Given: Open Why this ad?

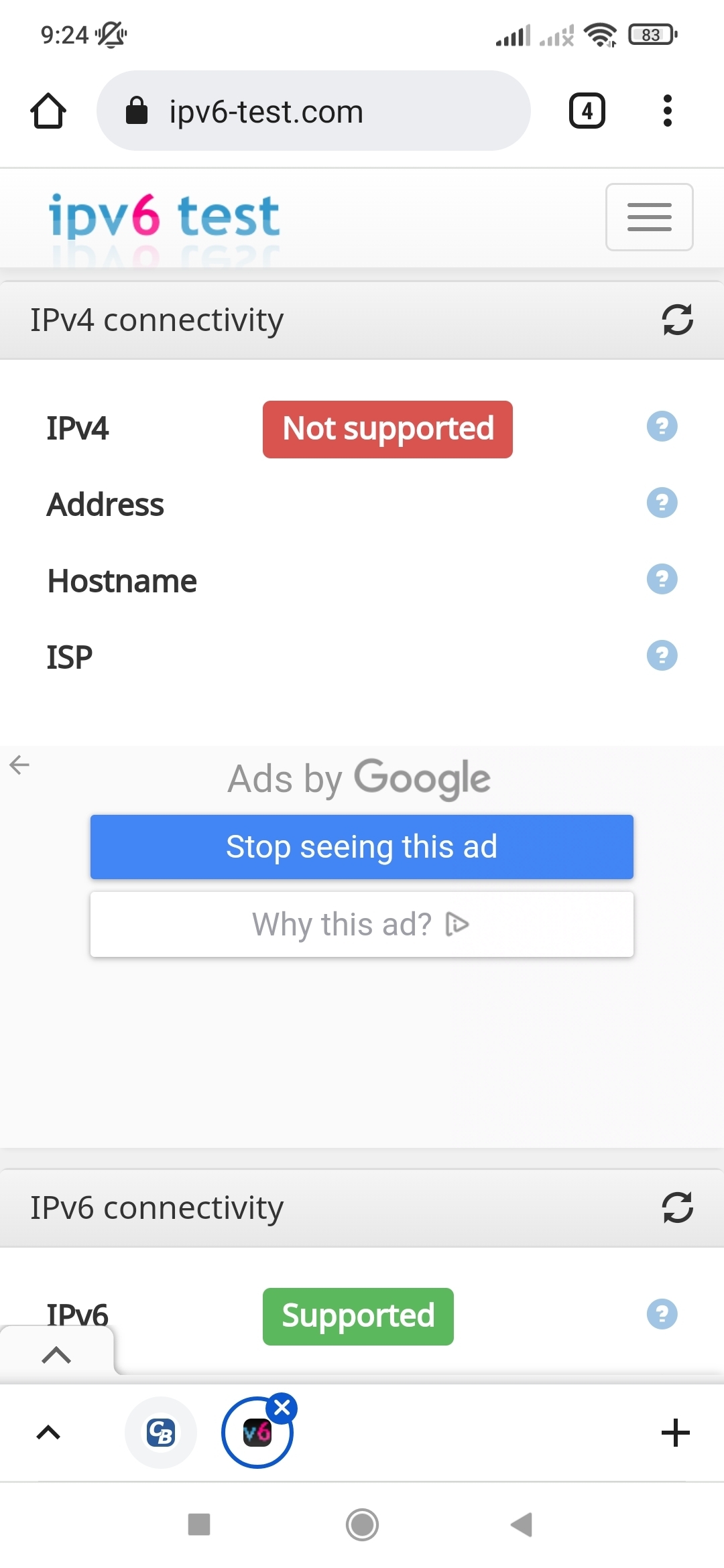Looking at the screenshot, I should point(362,925).
